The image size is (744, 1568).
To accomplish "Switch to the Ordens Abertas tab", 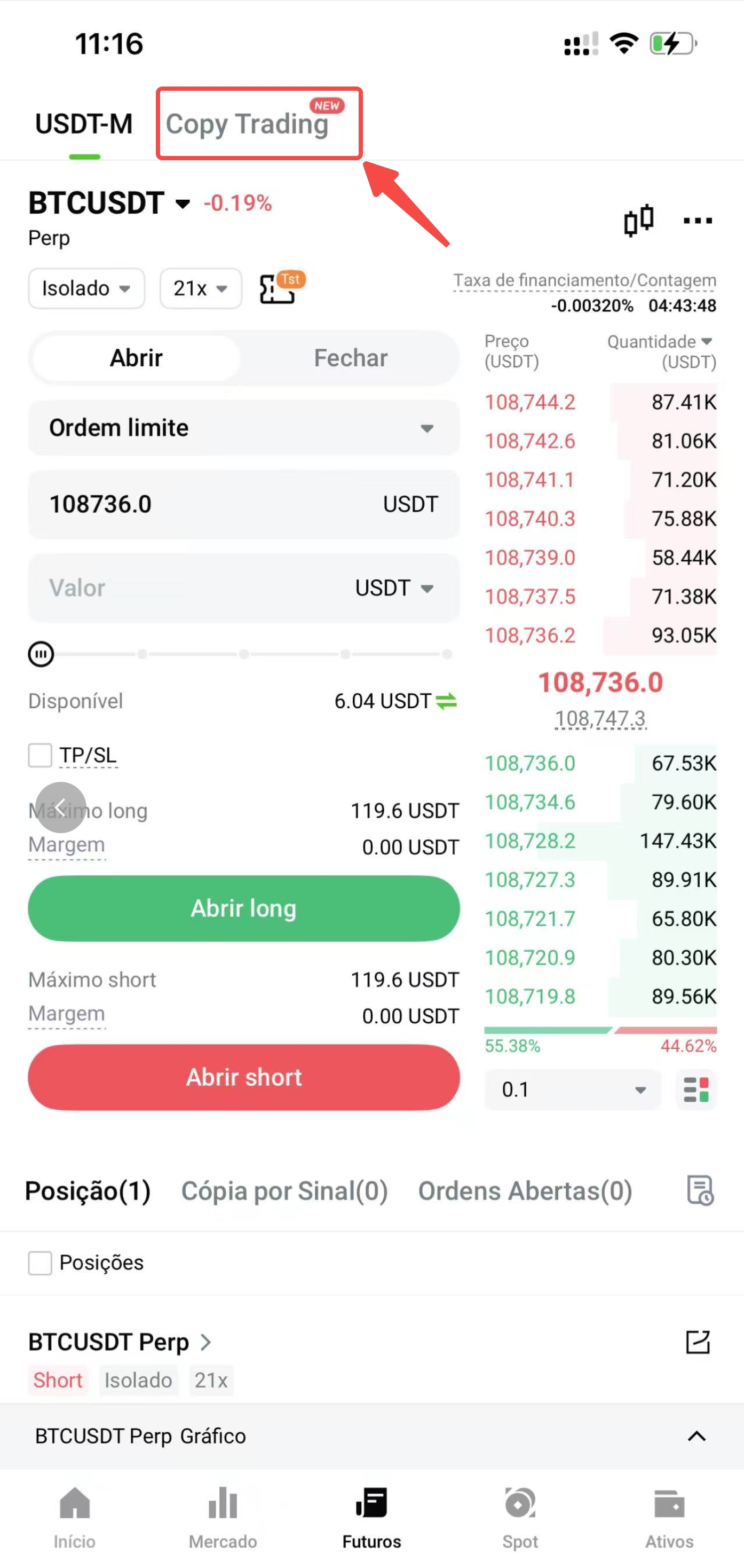I will coord(525,1190).
